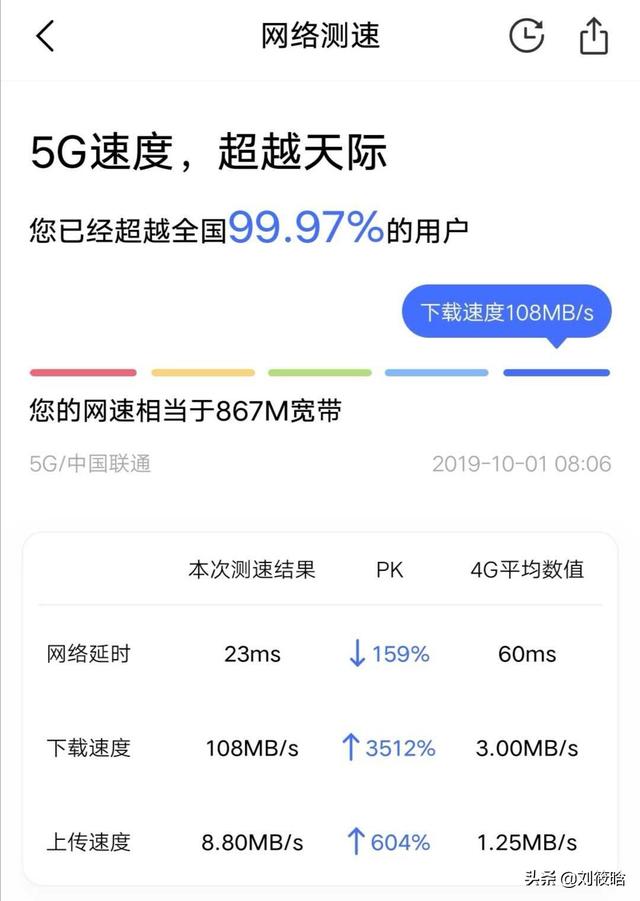
Task: Go back from the 网络测速 page
Action: (45, 37)
